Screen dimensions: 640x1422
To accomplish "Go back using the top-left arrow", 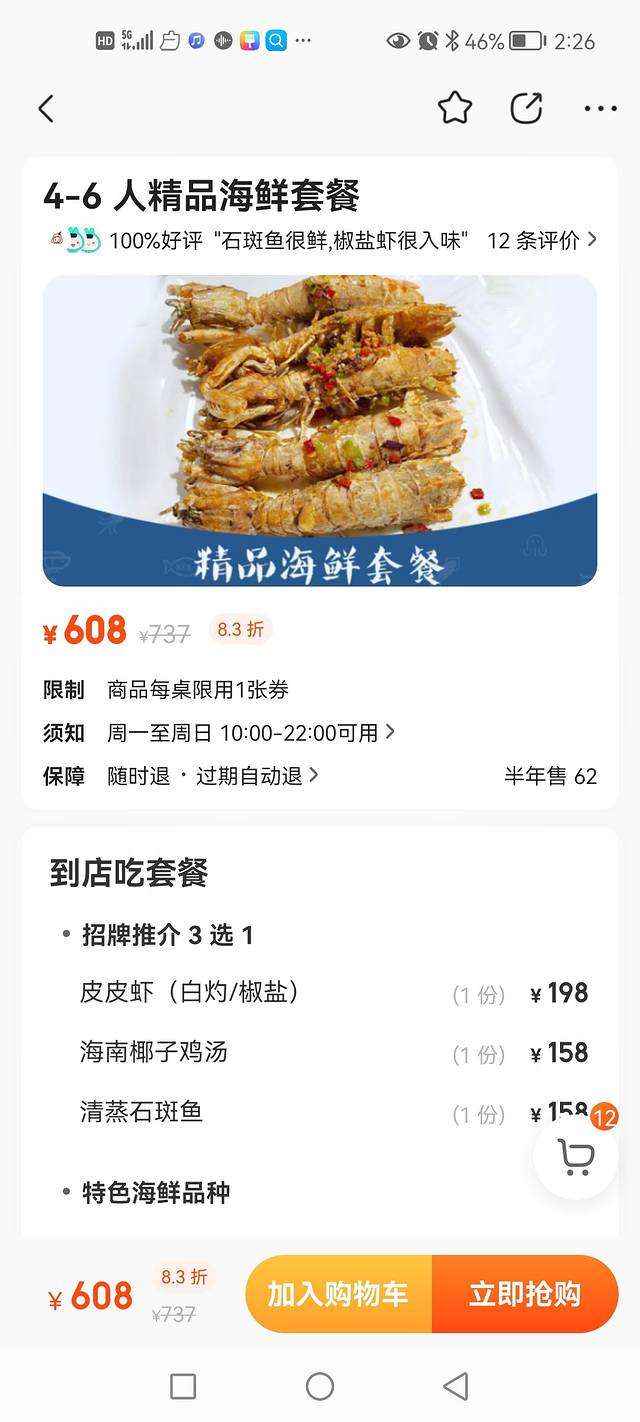I will point(46,109).
